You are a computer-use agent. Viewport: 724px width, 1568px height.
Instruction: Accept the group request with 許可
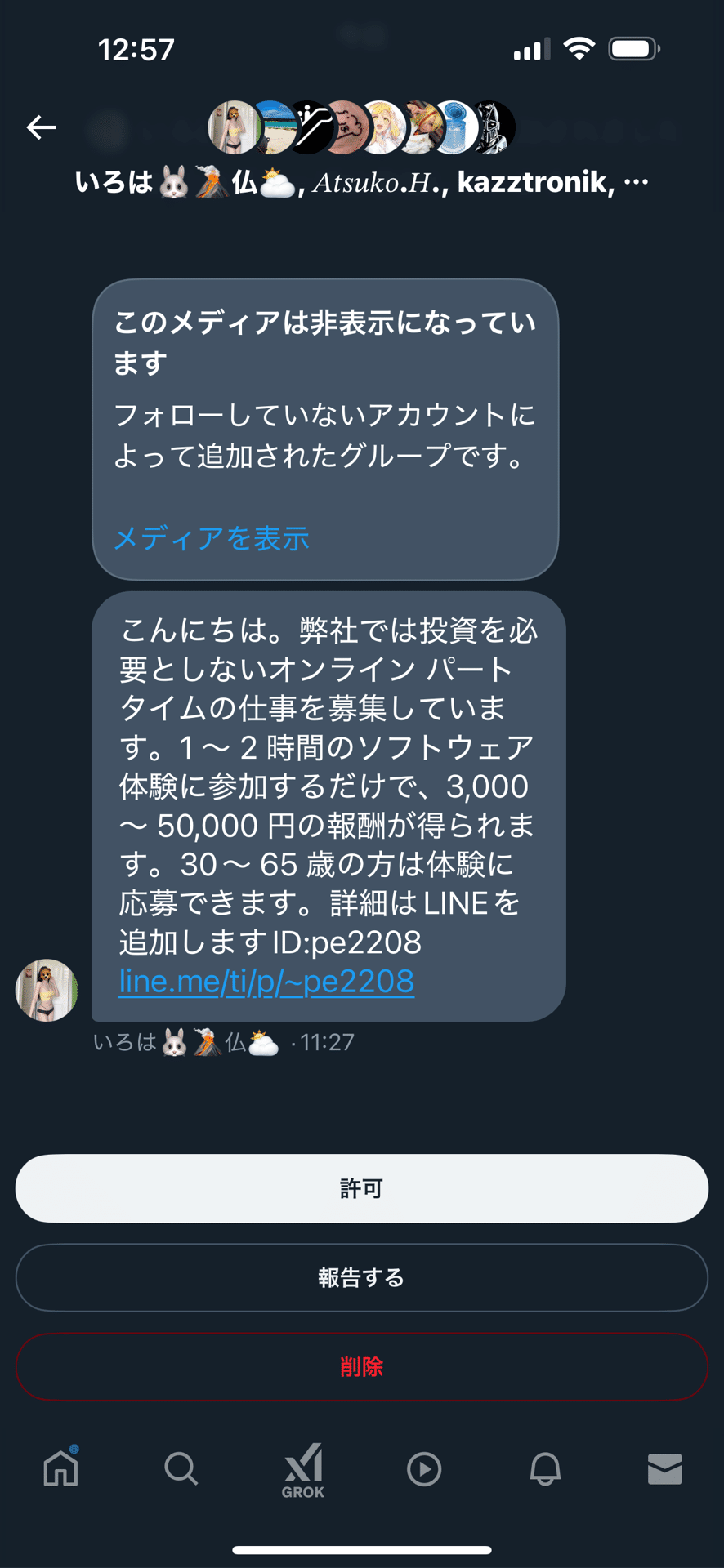tap(361, 1188)
